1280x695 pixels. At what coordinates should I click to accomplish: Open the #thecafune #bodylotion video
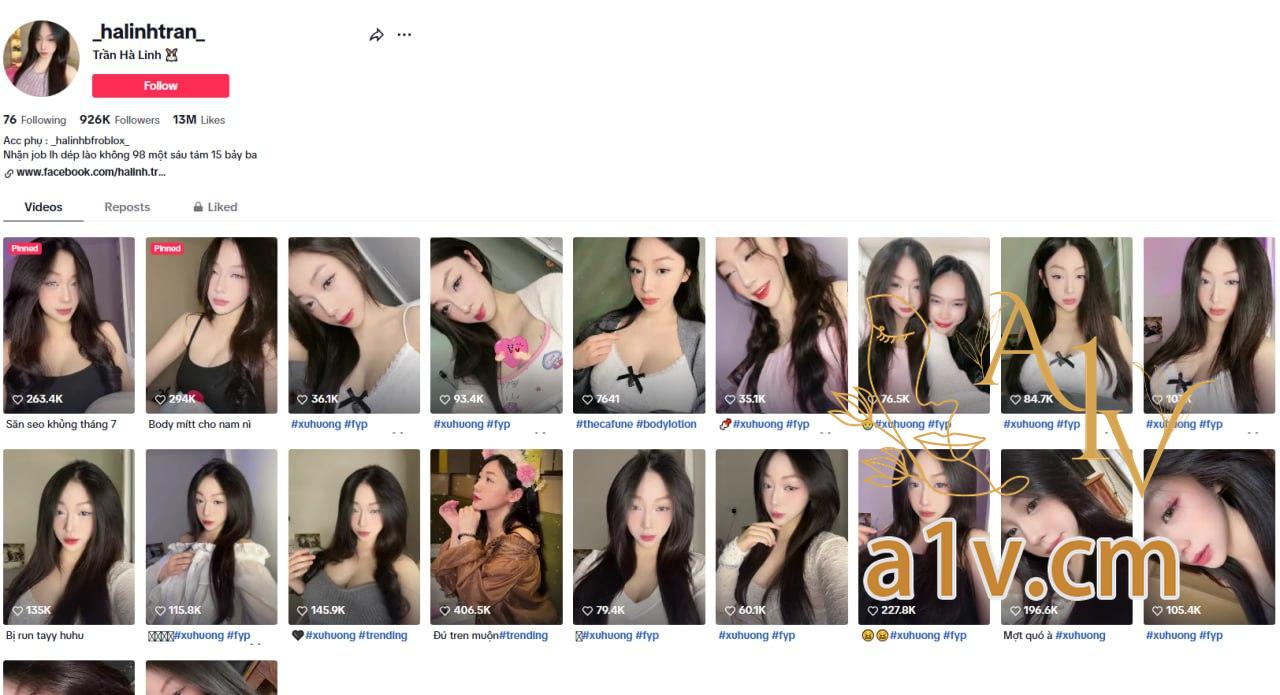638,325
